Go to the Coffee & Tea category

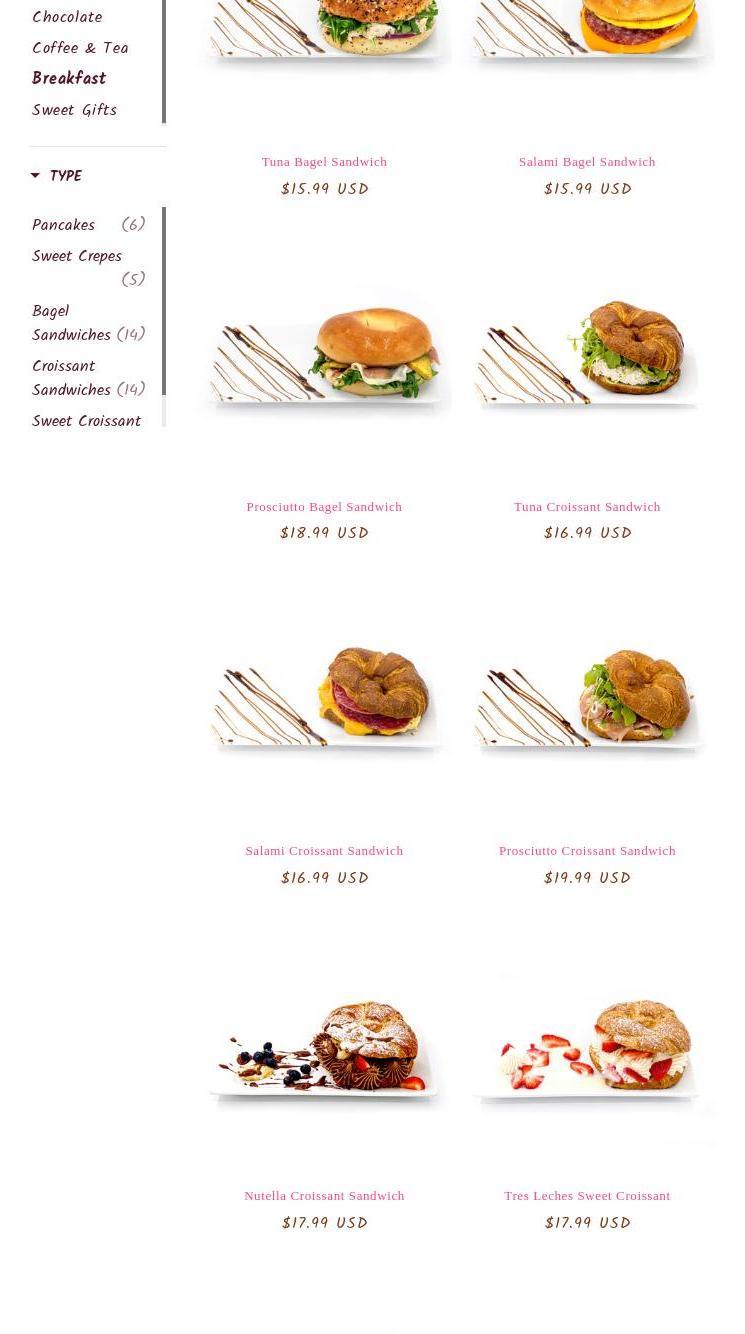coord(80,49)
